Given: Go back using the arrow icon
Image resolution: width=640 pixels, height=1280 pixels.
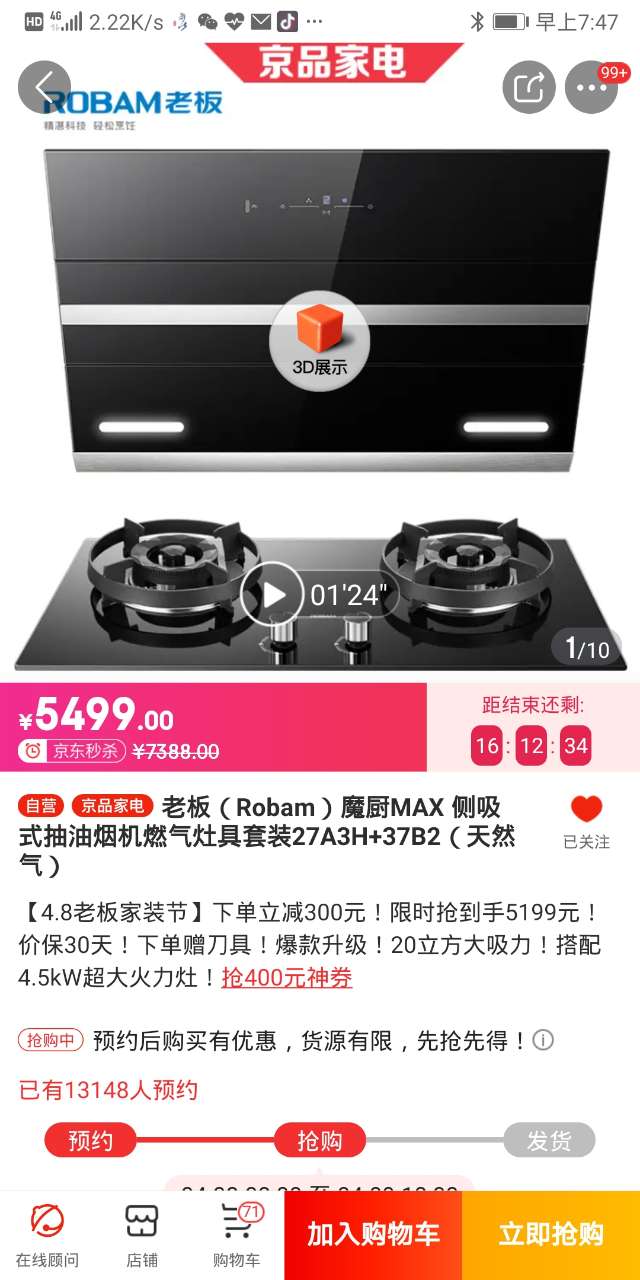Looking at the screenshot, I should (44, 88).
